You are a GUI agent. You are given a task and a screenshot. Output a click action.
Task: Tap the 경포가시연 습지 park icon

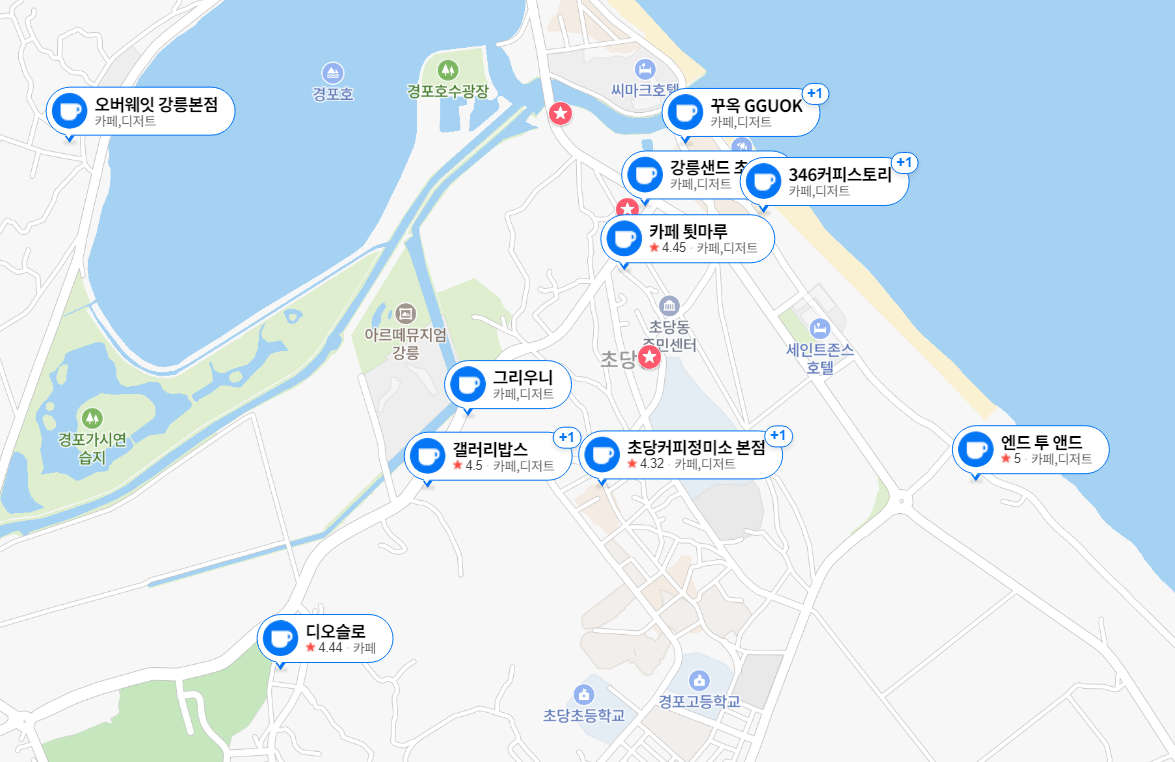point(92,417)
